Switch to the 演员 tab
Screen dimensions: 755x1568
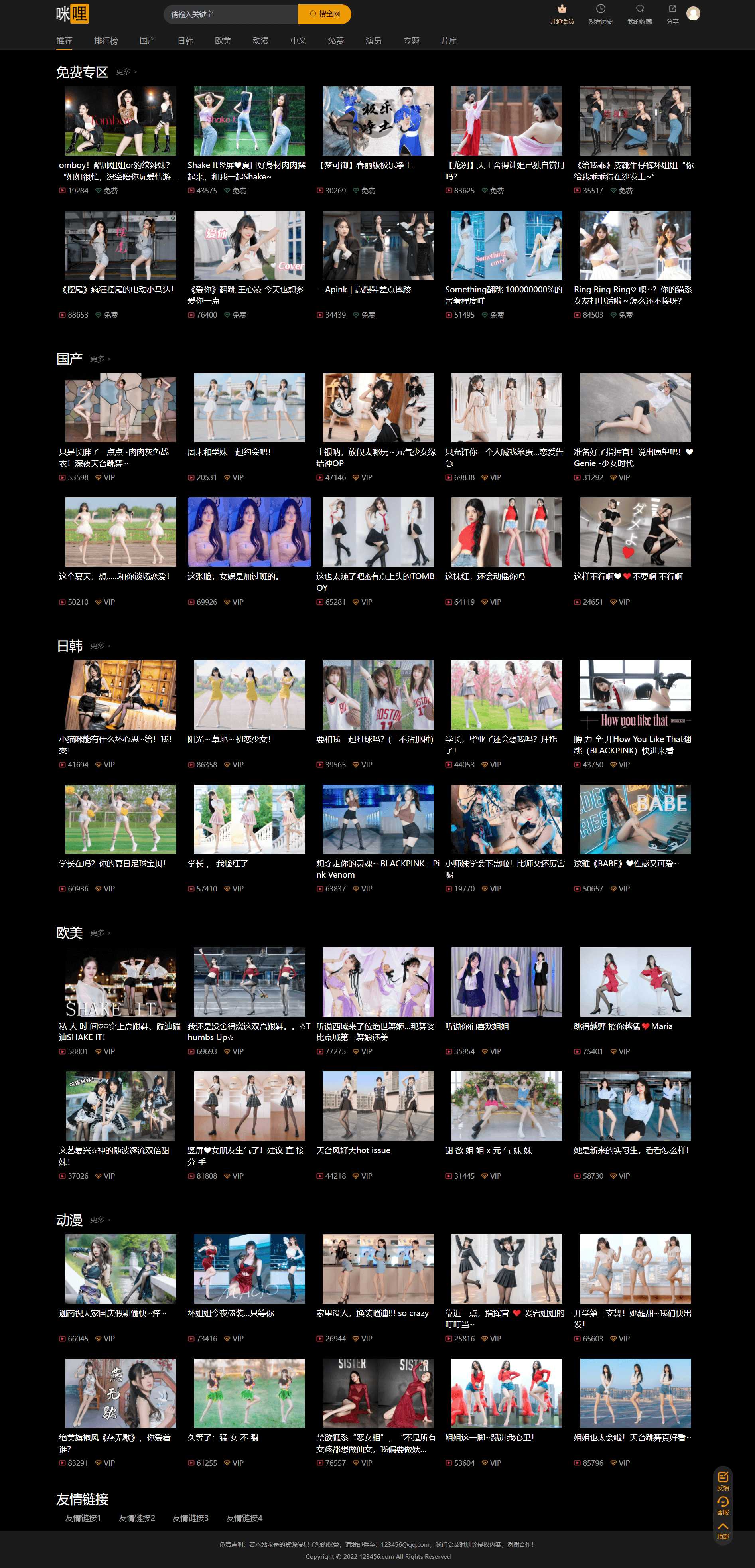click(373, 41)
